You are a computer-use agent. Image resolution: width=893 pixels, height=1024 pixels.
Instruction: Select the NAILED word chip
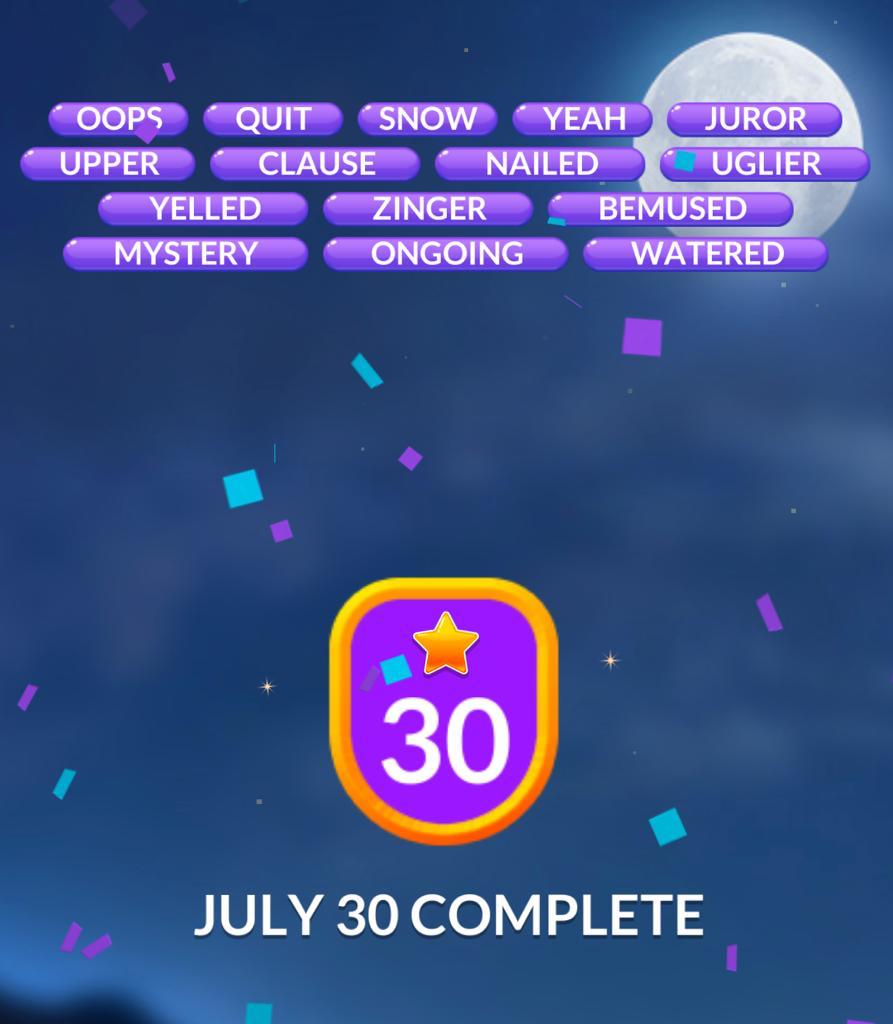coord(540,164)
